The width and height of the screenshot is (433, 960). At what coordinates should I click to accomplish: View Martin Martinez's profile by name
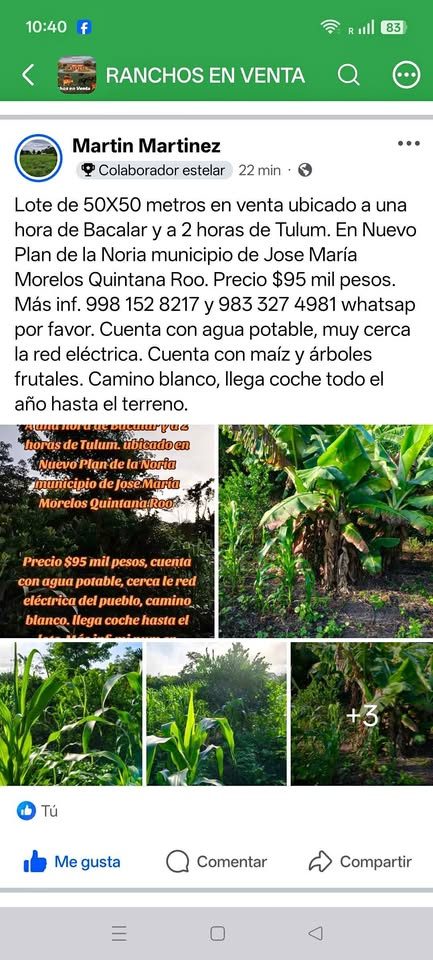click(146, 146)
